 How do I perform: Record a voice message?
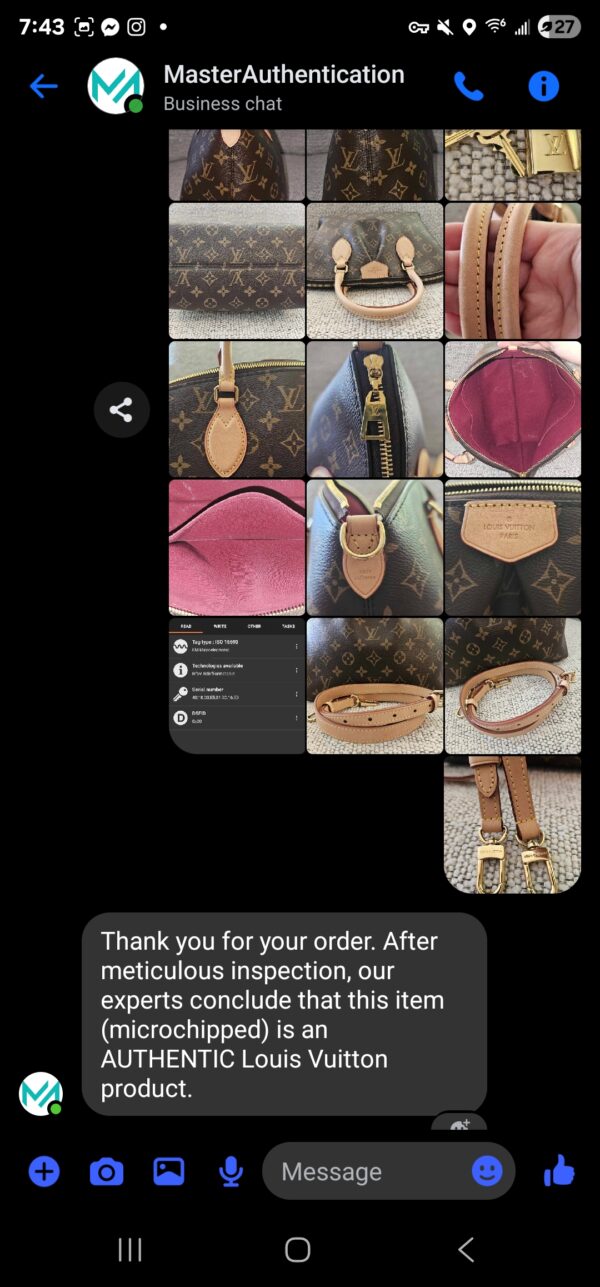pos(231,1171)
